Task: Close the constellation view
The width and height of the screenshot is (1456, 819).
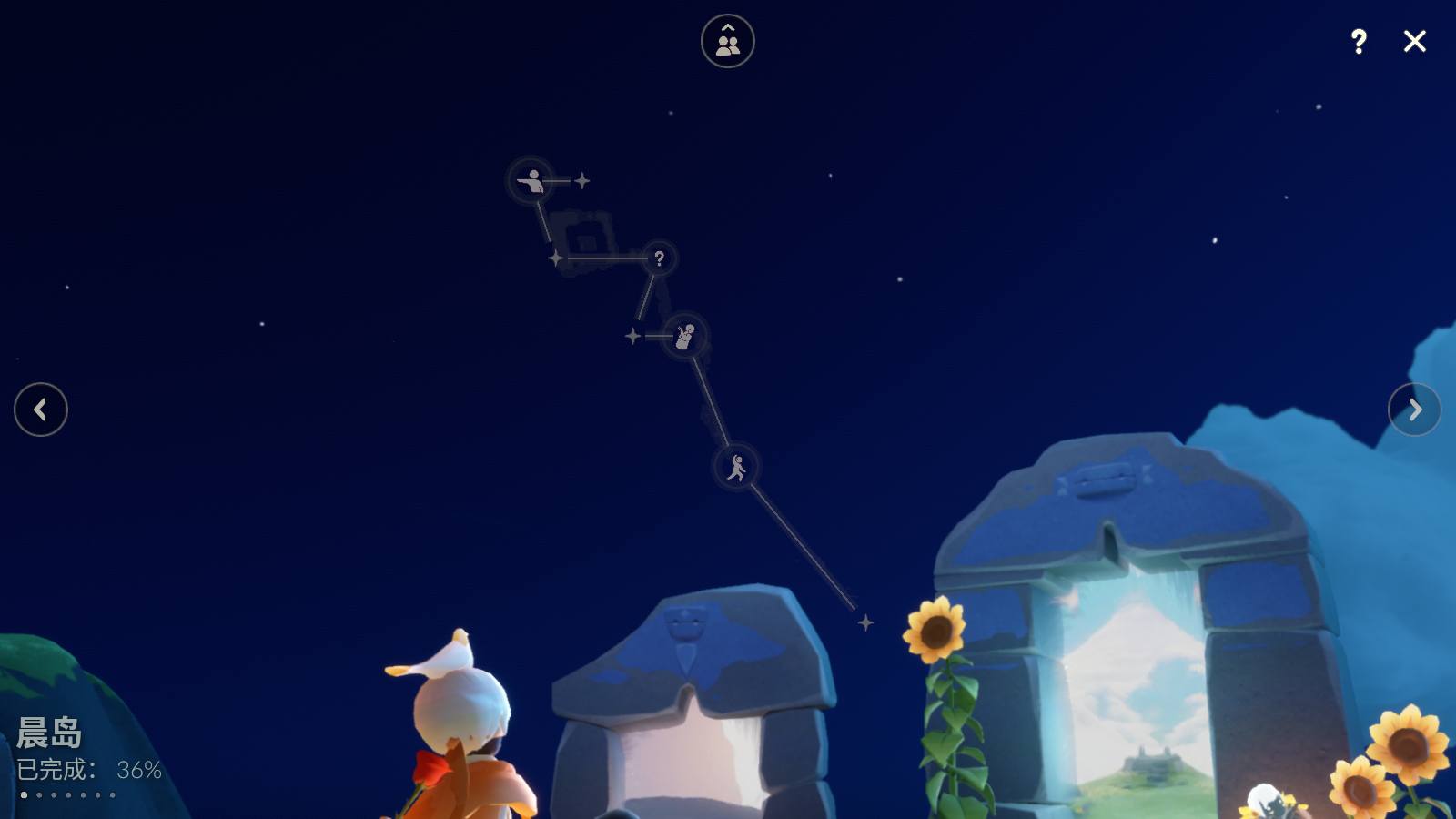Action: coord(1414,41)
